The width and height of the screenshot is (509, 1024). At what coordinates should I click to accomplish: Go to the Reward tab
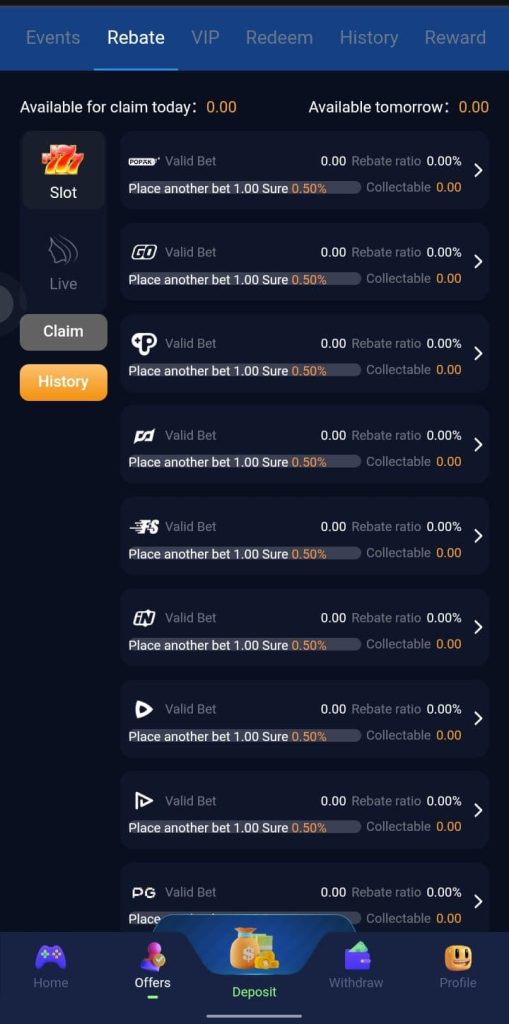[455, 38]
